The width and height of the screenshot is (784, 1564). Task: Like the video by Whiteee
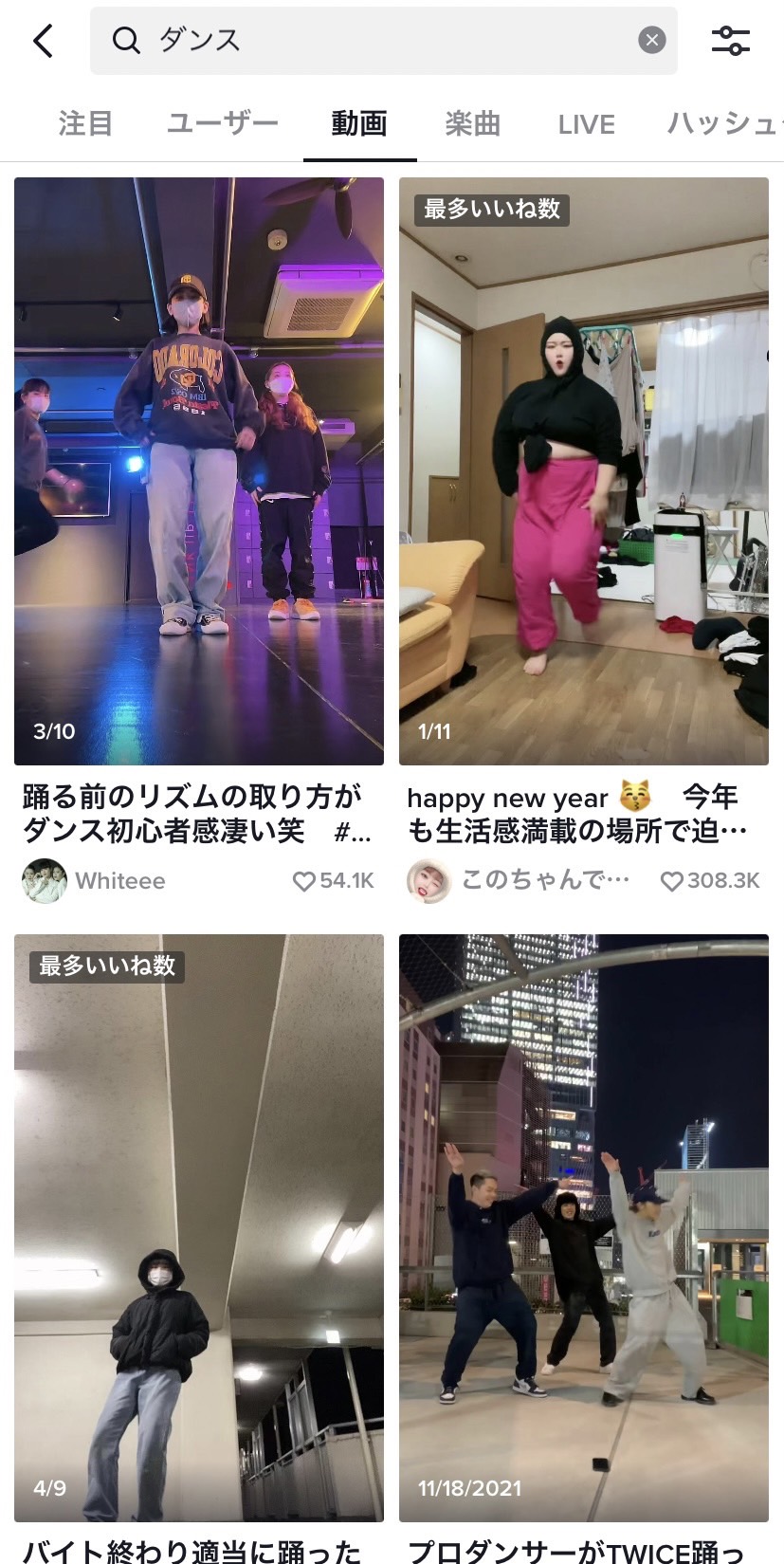point(304,881)
